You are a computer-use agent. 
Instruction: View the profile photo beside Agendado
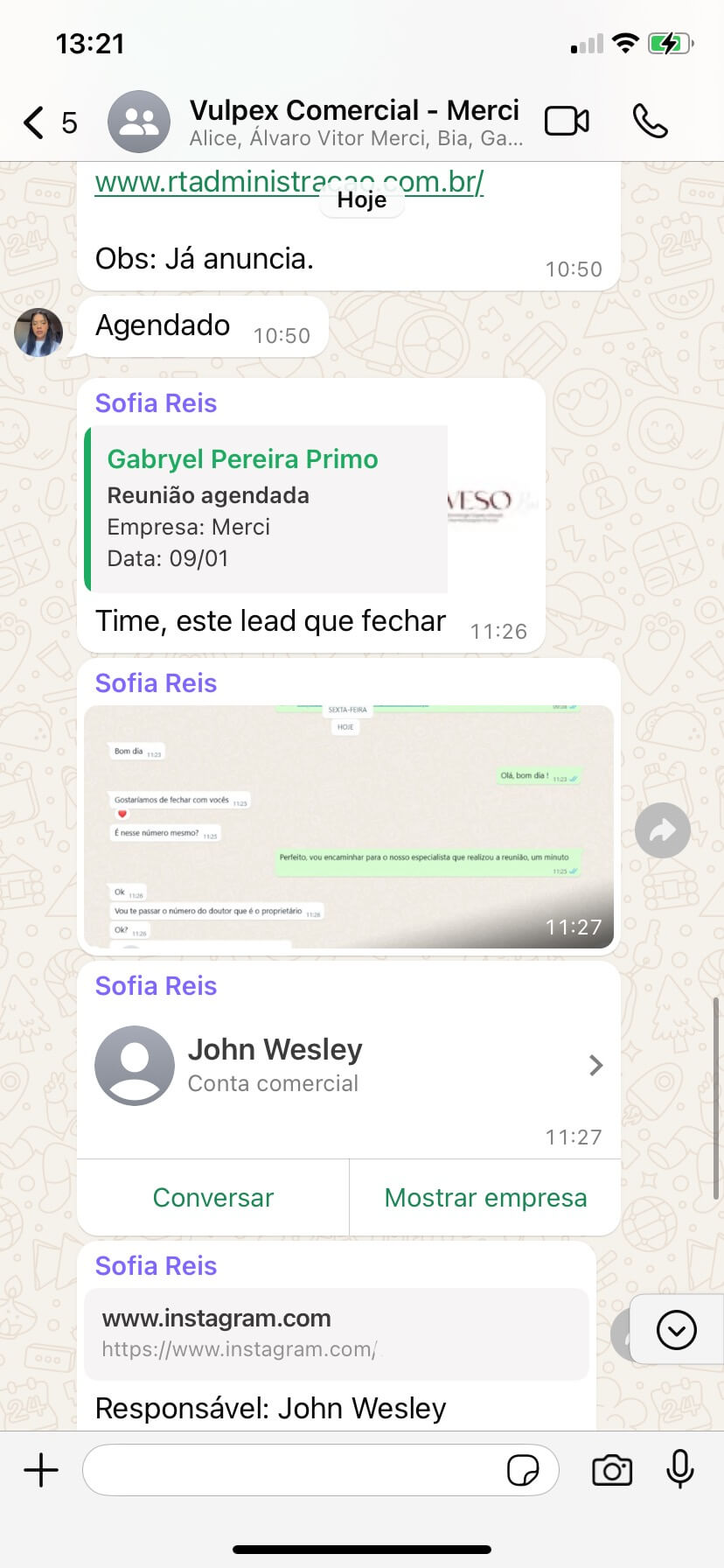38,332
